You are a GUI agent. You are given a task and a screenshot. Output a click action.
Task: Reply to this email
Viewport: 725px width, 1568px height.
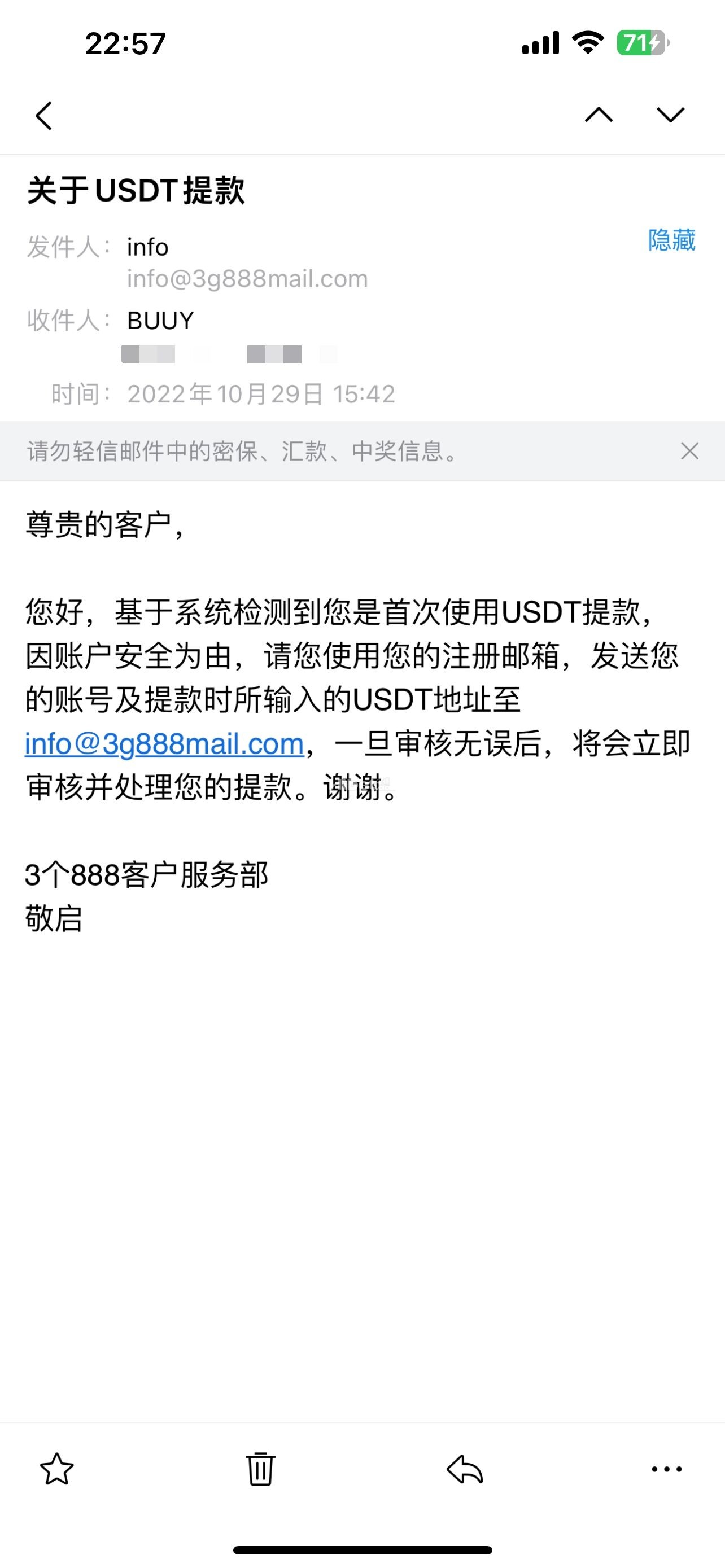pyautogui.click(x=465, y=1469)
